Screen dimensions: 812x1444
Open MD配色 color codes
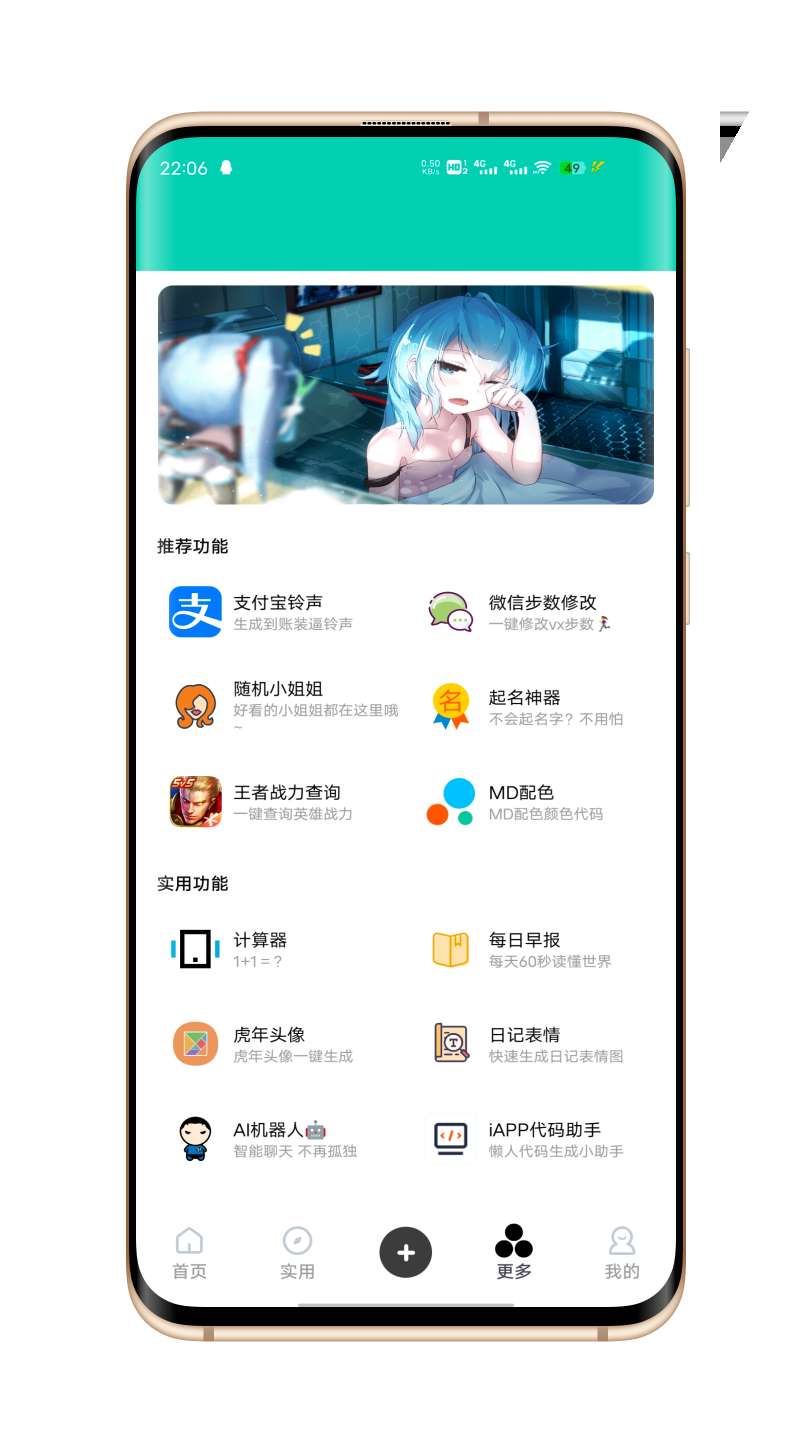tap(520, 802)
